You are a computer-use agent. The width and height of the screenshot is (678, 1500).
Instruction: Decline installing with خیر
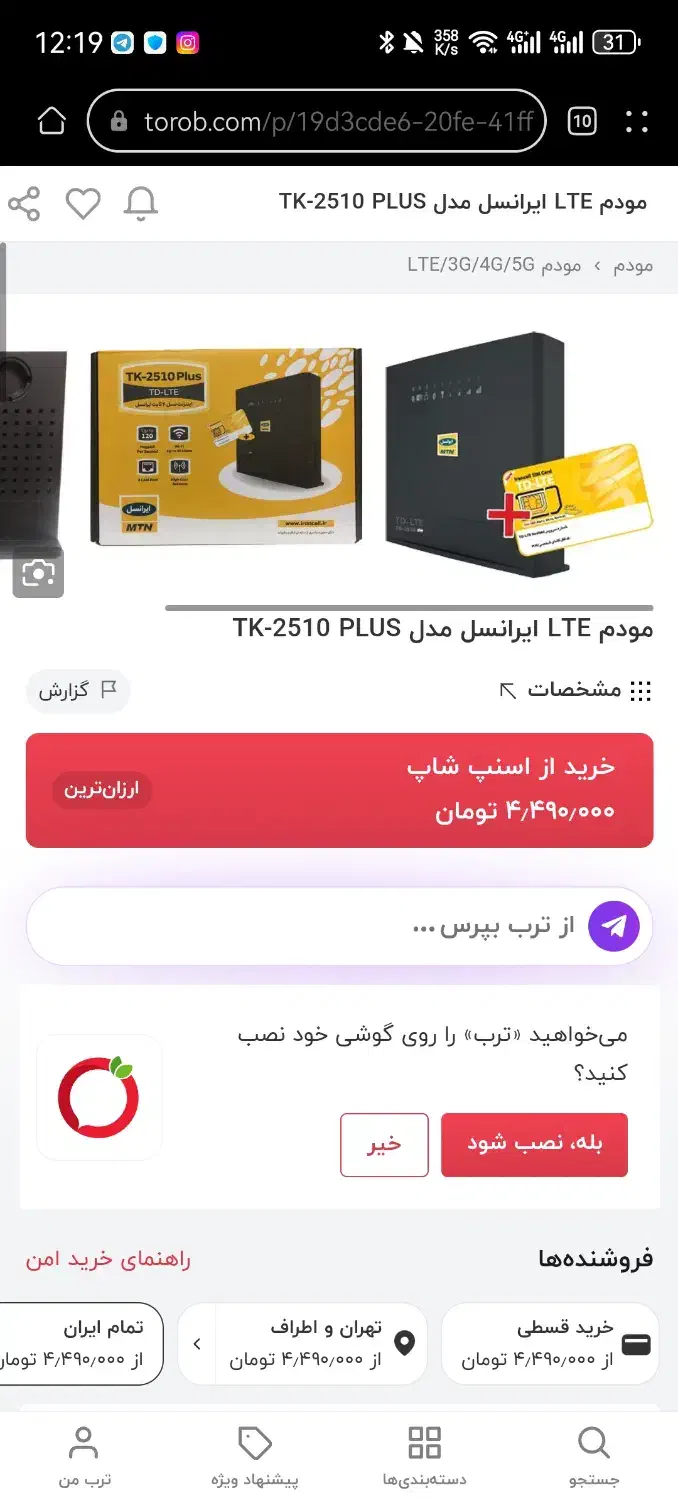click(384, 1144)
